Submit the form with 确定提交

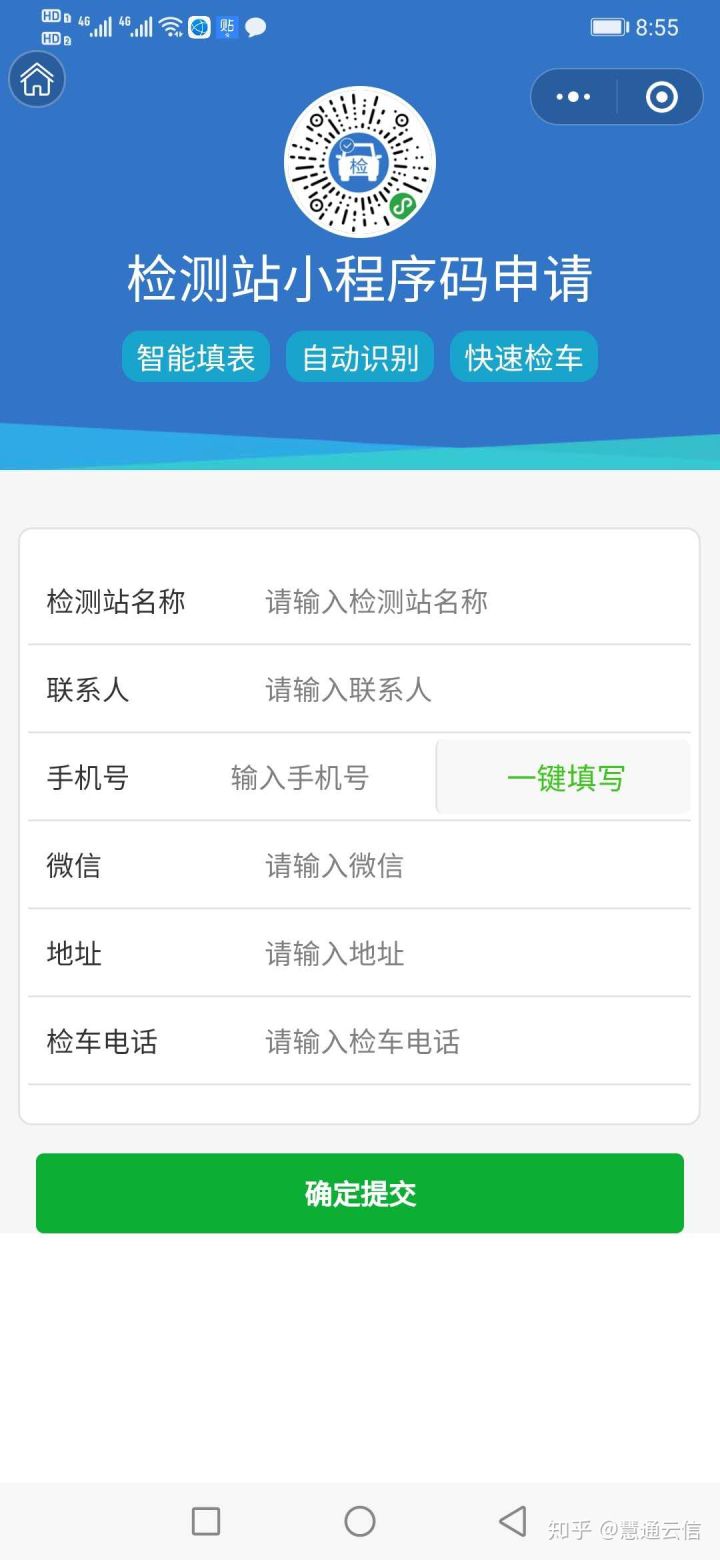[x=360, y=1193]
